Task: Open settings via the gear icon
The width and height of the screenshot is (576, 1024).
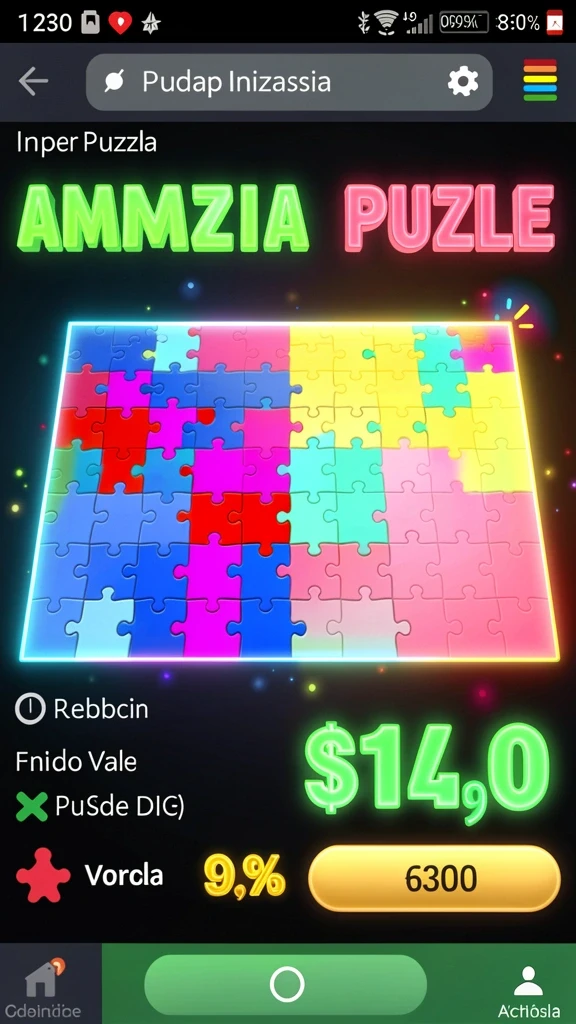Action: coord(462,82)
